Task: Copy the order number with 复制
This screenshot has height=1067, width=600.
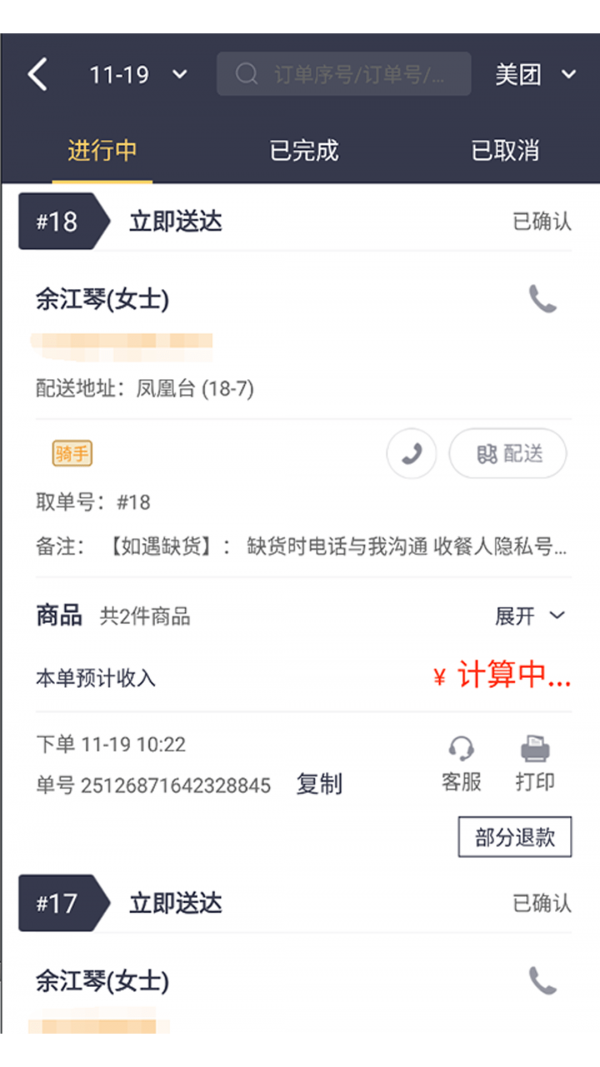Action: click(319, 785)
